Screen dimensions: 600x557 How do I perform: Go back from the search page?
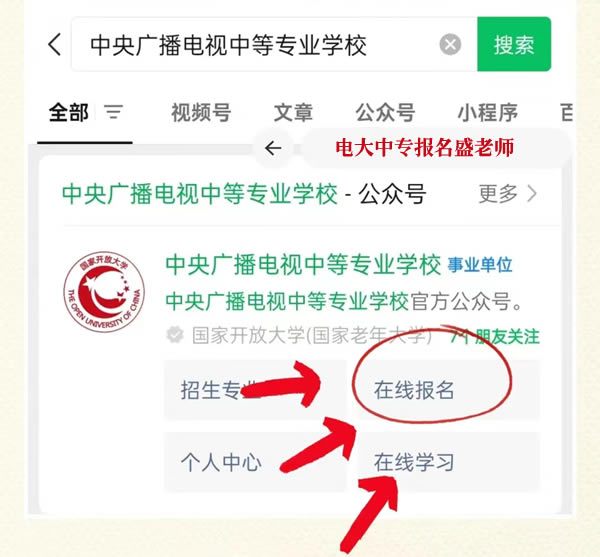[54, 44]
